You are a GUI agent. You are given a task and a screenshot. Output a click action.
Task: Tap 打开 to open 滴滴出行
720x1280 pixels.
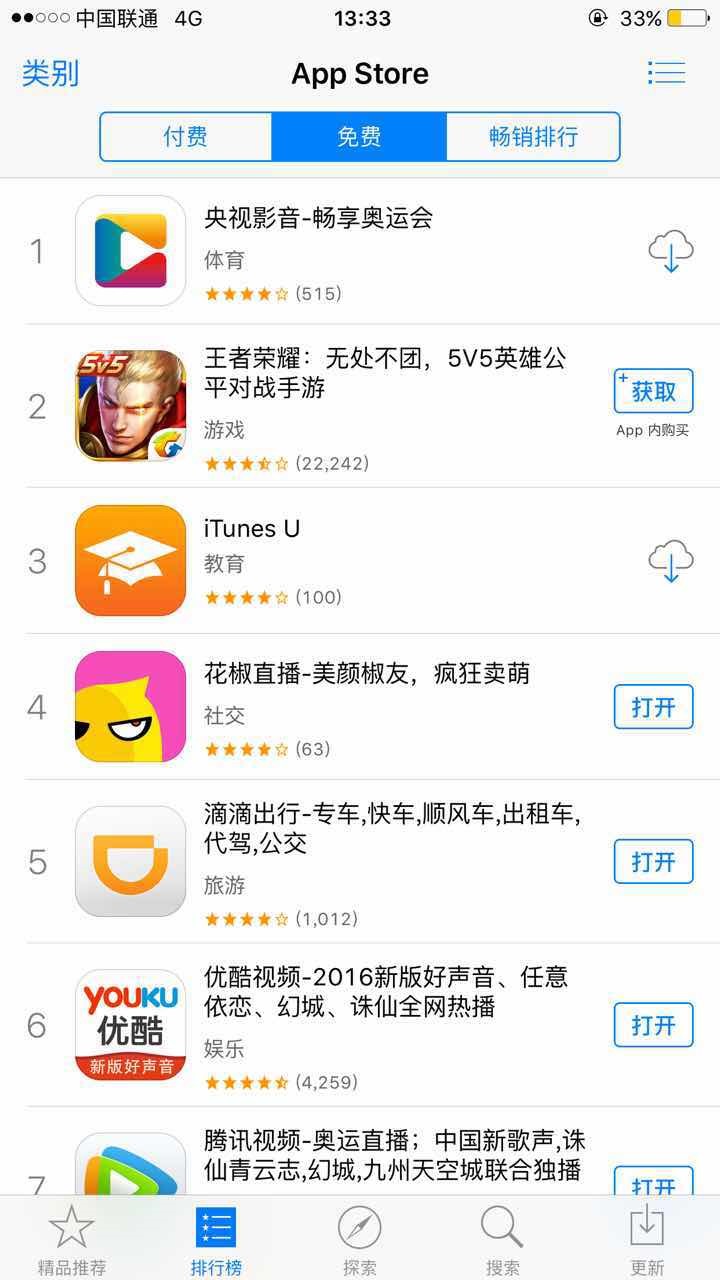(653, 862)
